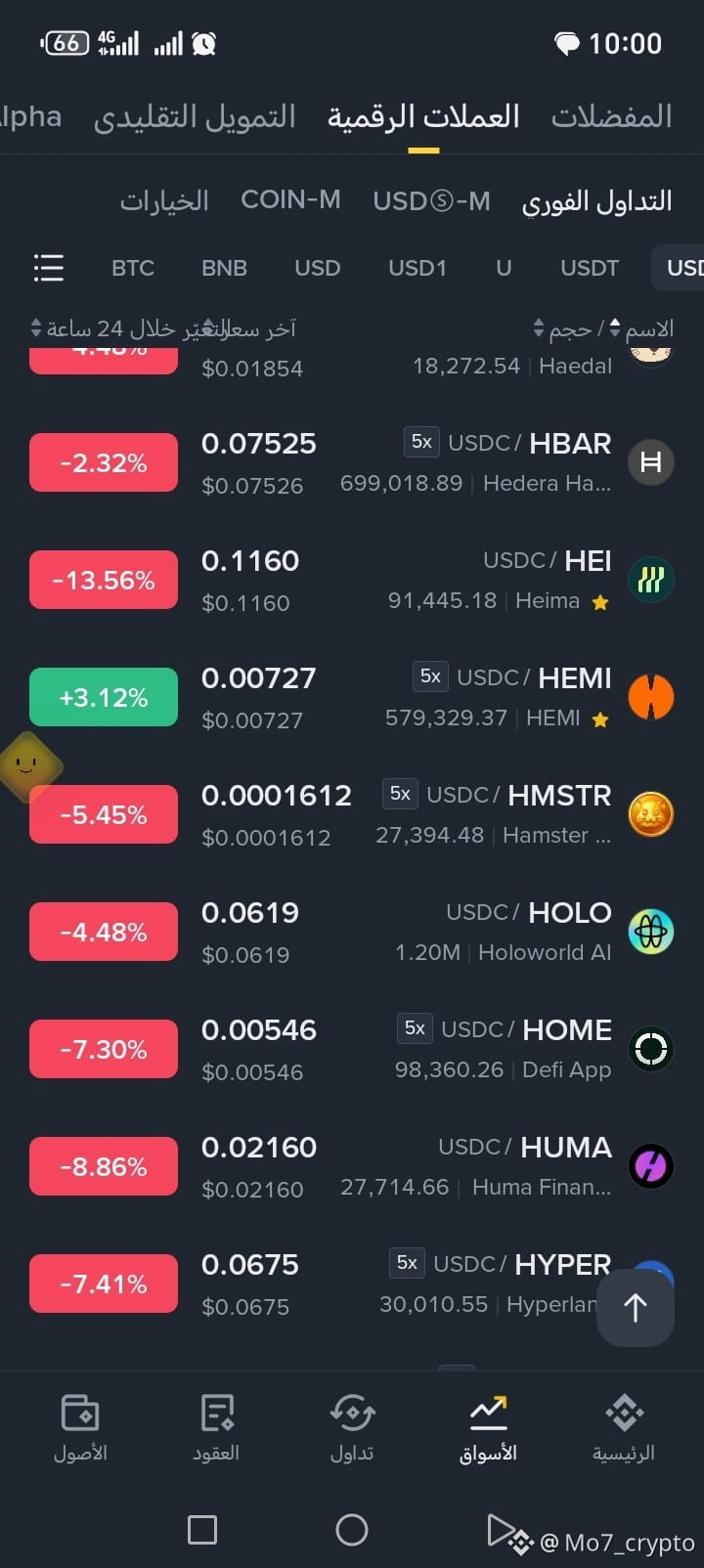
Task: Filter pairs by BNB
Action: (x=224, y=268)
